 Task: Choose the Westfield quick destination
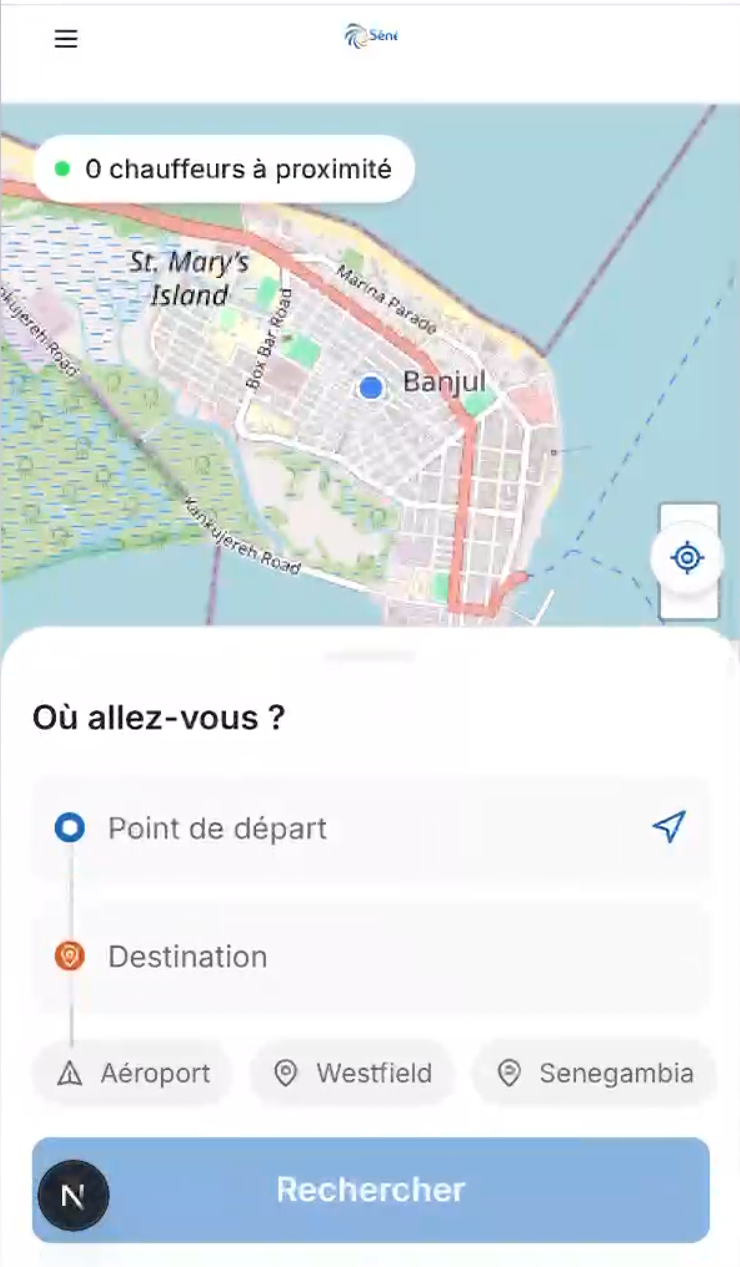[353, 1073]
